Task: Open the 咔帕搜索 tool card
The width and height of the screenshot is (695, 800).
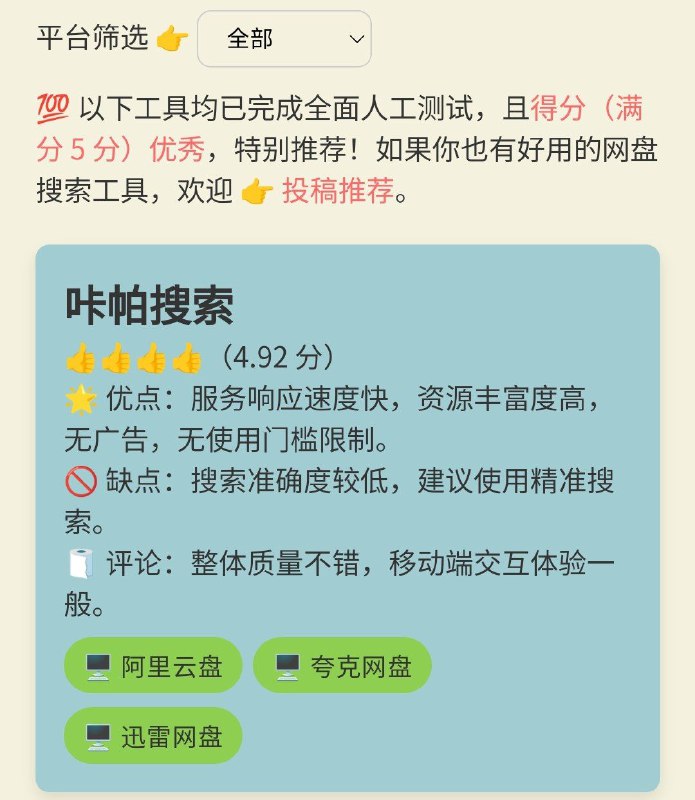Action: (x=150, y=307)
